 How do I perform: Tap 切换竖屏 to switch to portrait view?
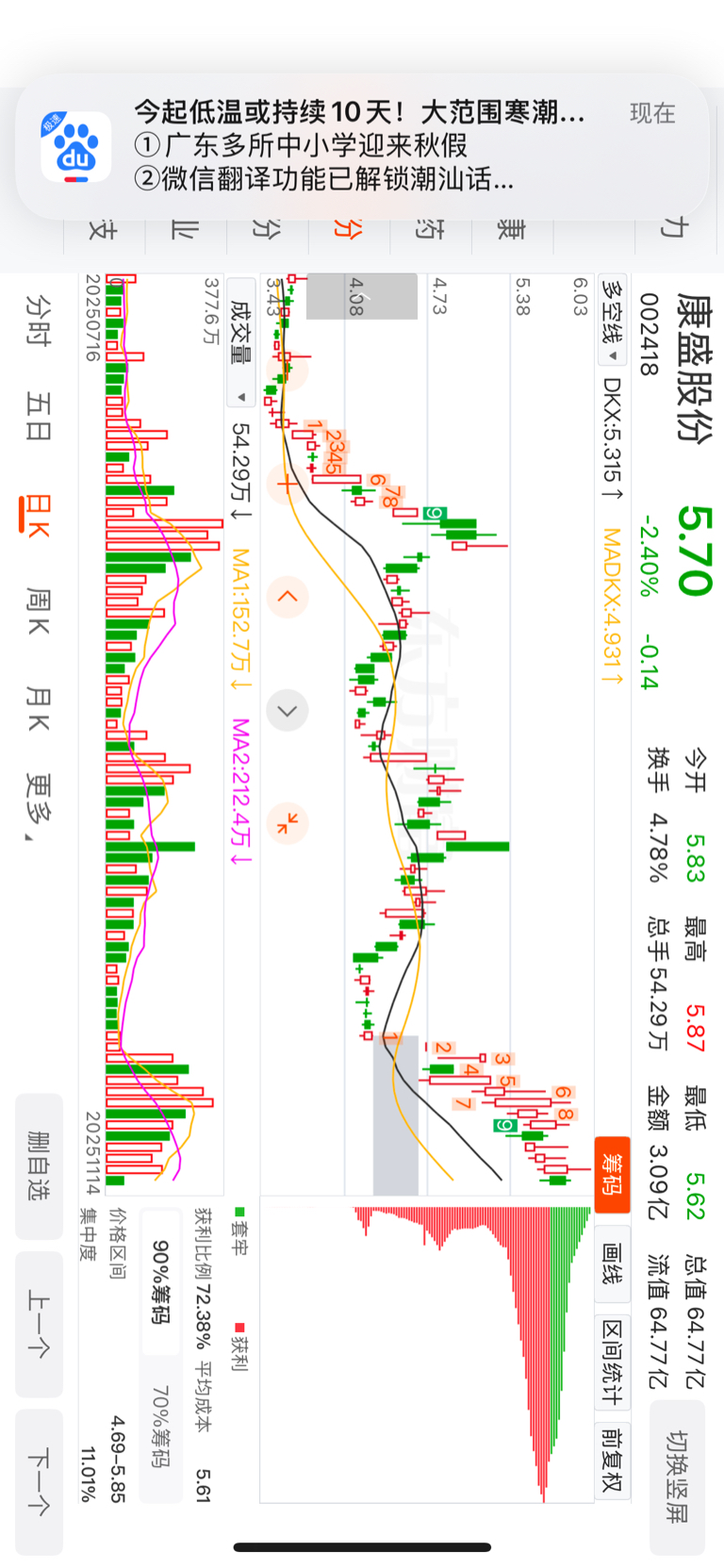point(677,1476)
